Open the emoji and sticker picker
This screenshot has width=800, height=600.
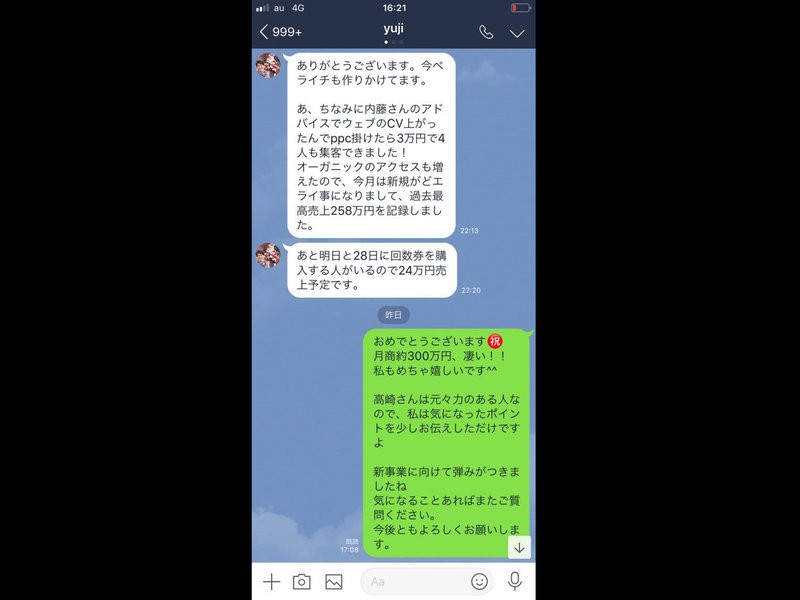480,581
